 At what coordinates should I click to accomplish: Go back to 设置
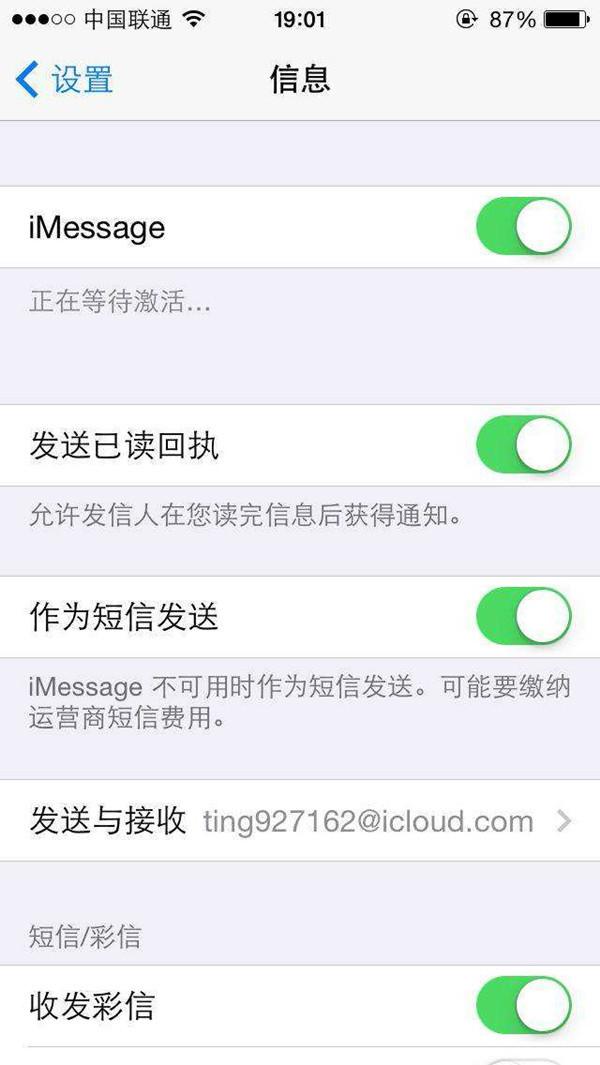[x=64, y=79]
